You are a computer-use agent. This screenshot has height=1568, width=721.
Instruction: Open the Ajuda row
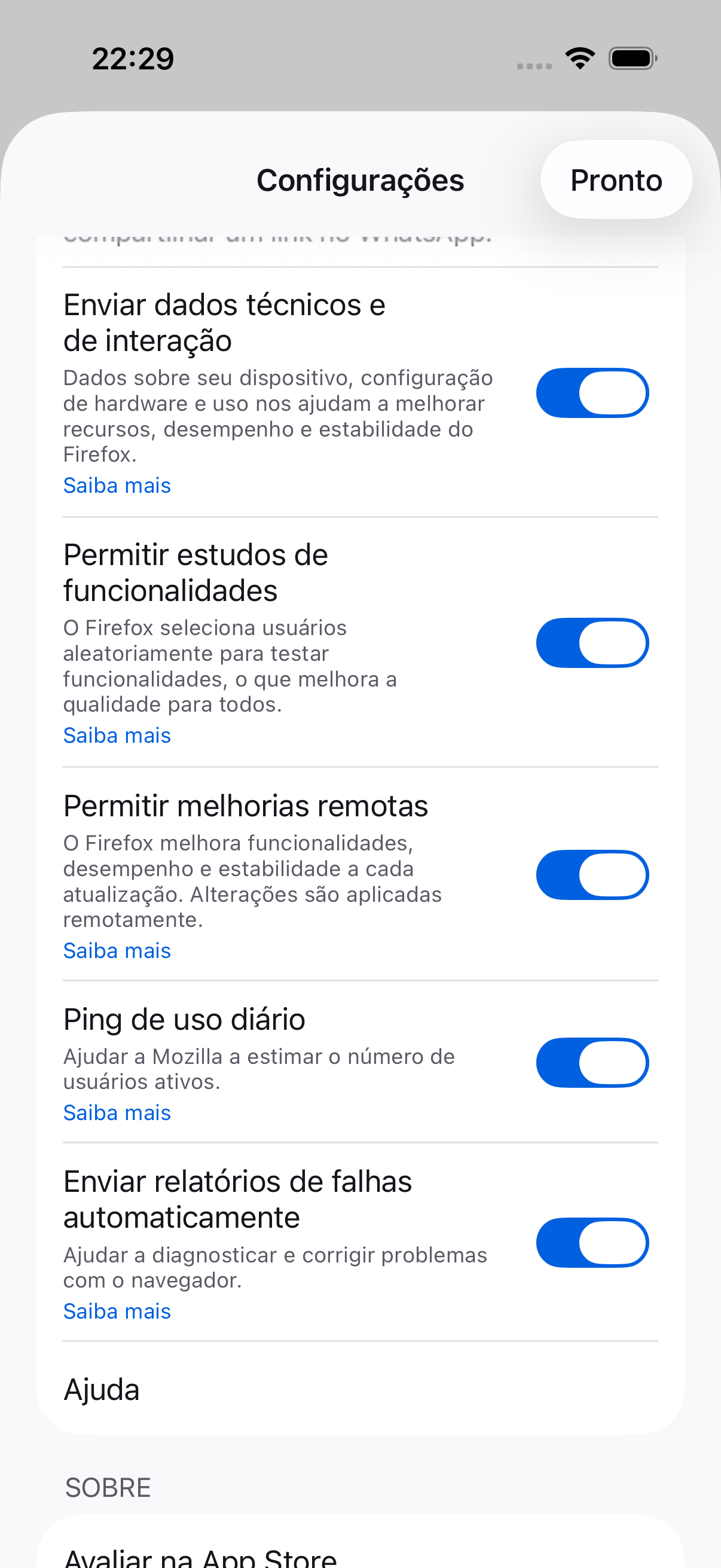click(360, 1389)
